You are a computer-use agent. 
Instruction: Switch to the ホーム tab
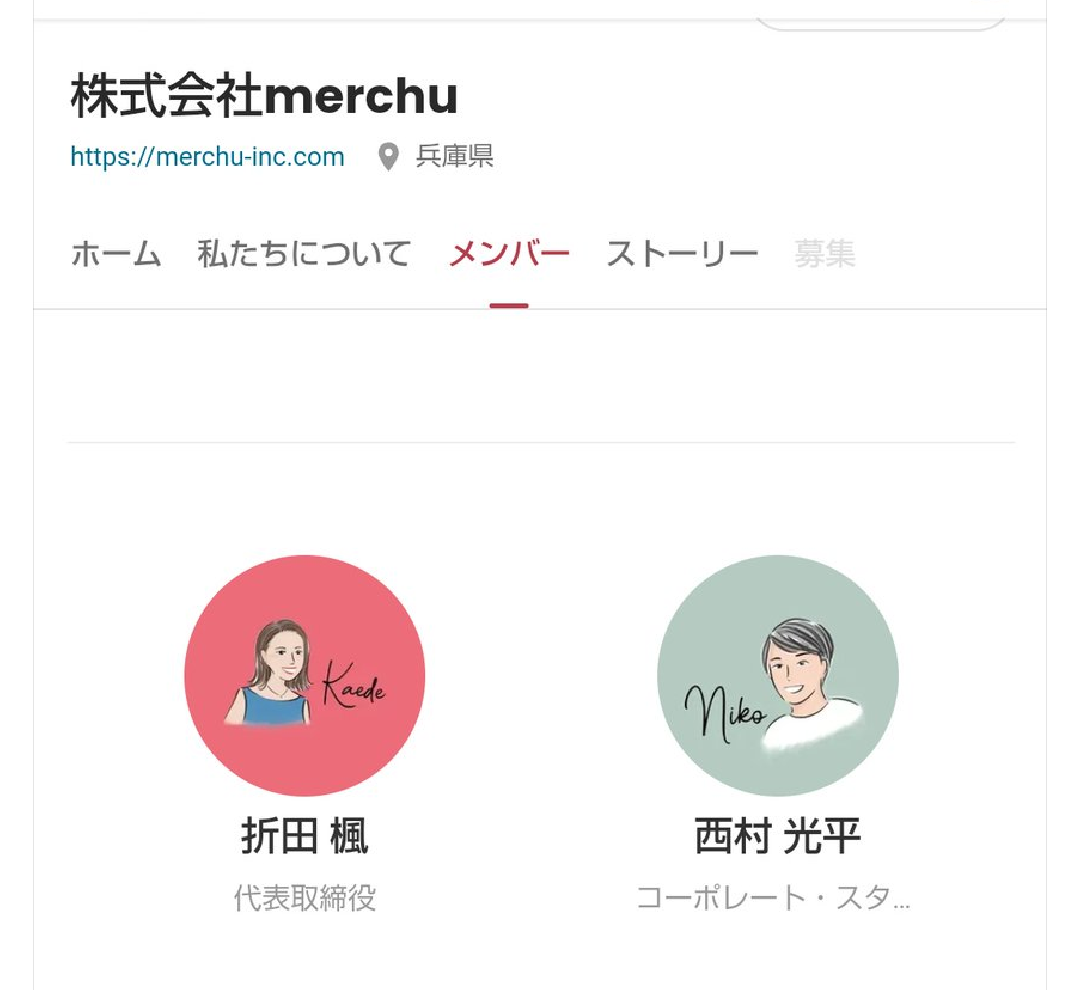(116, 254)
